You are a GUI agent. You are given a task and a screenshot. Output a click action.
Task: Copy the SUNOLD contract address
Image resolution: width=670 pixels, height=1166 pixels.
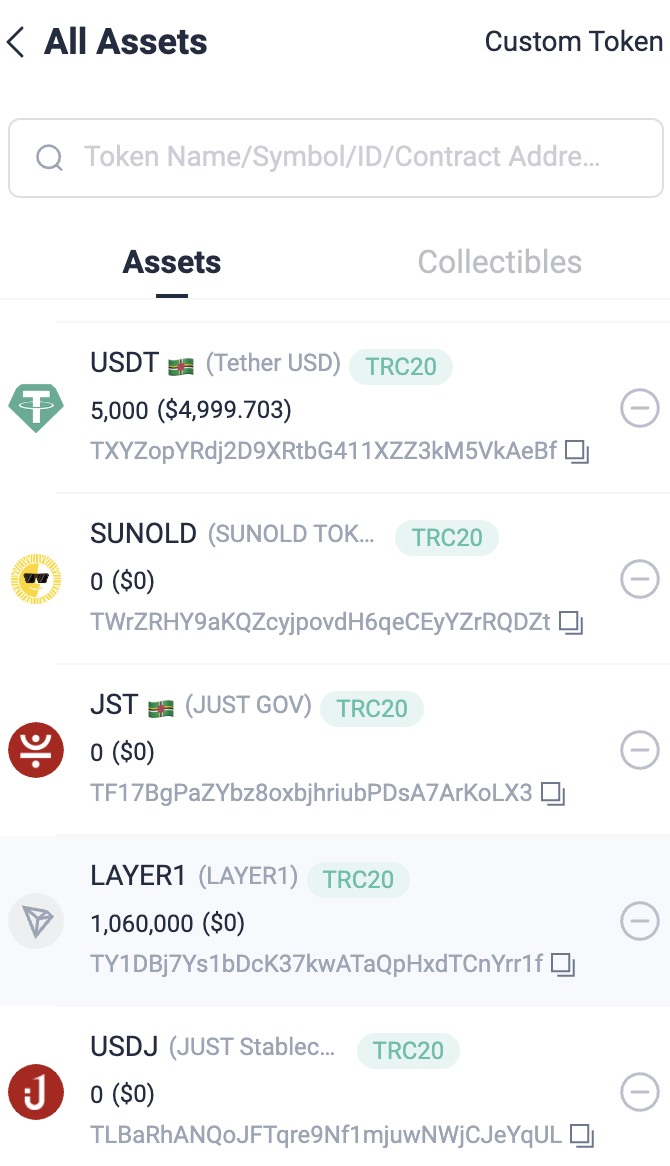tap(571, 623)
